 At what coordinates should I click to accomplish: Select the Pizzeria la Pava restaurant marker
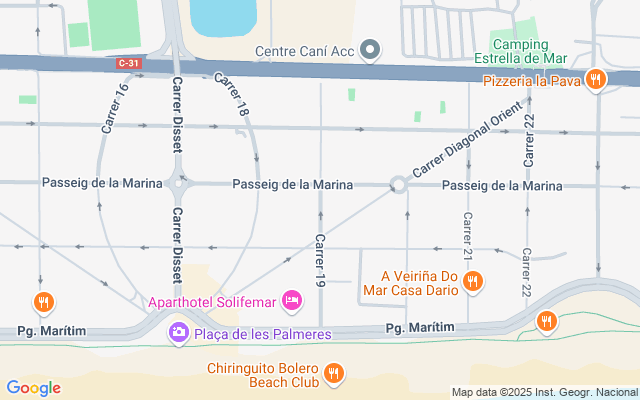point(596,80)
